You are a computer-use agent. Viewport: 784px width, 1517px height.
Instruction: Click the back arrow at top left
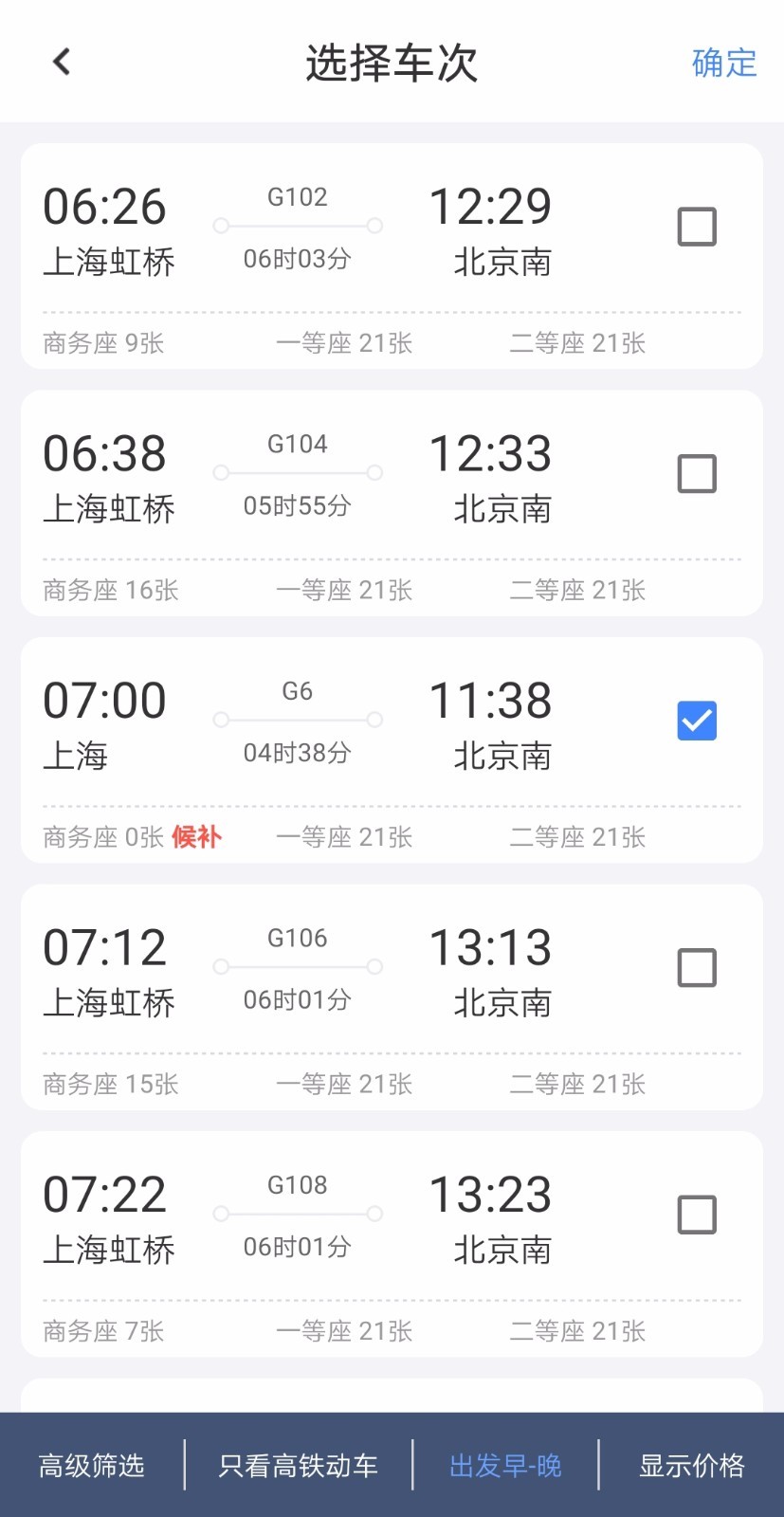point(61,61)
